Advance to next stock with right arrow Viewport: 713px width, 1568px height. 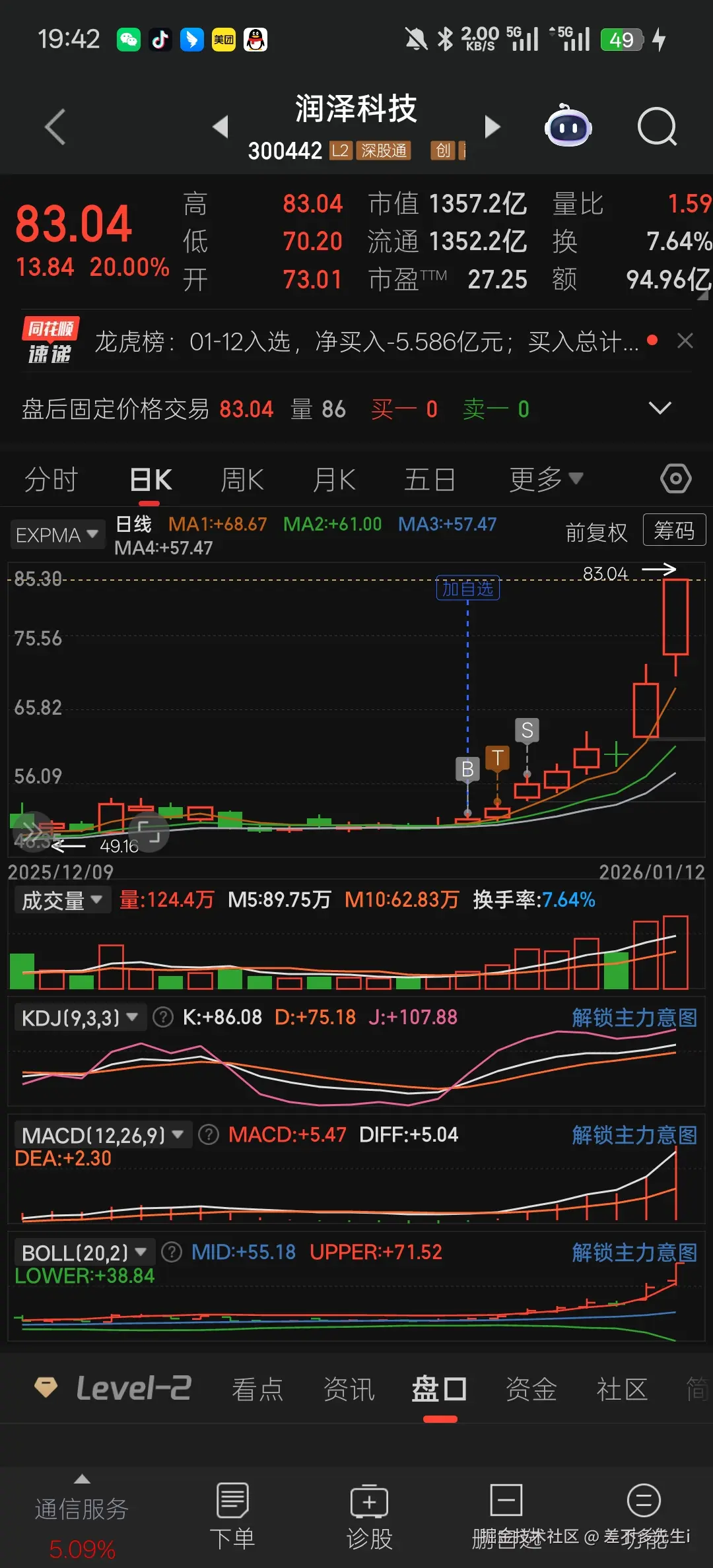pyautogui.click(x=492, y=127)
